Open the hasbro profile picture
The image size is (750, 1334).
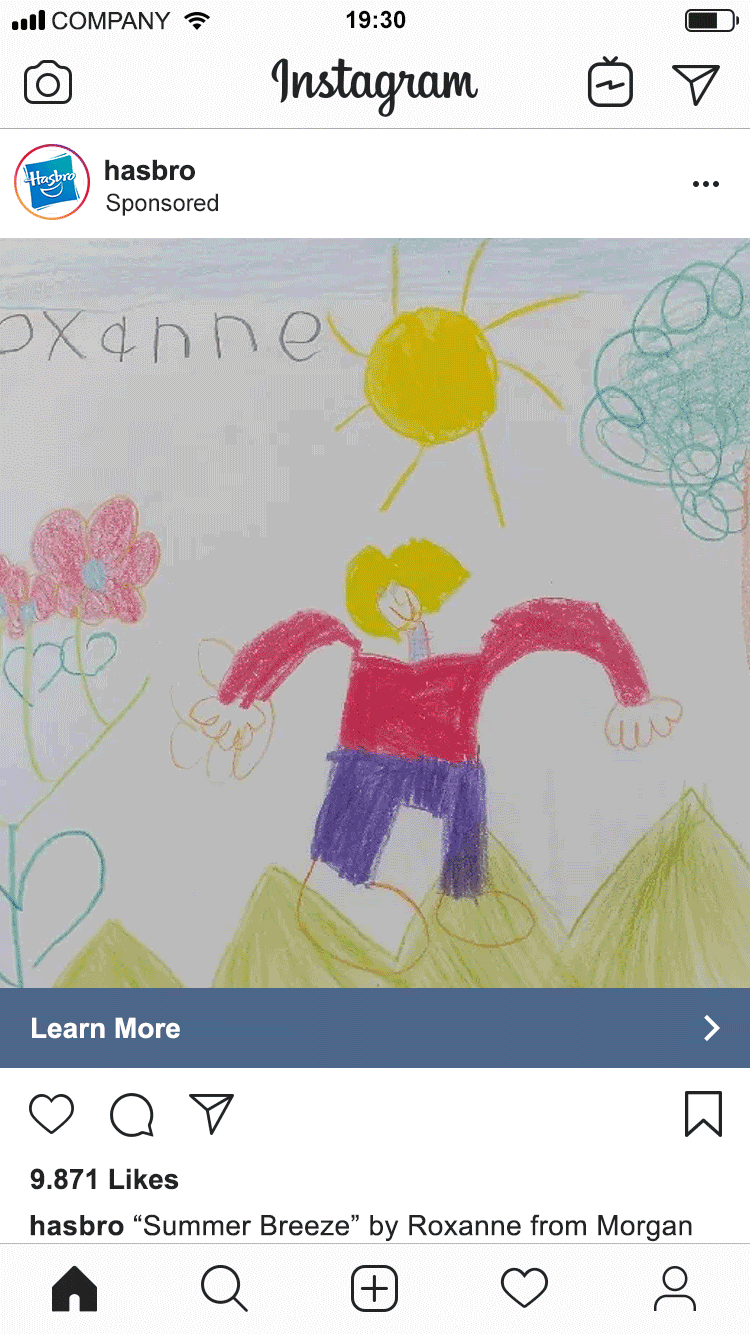tap(52, 182)
